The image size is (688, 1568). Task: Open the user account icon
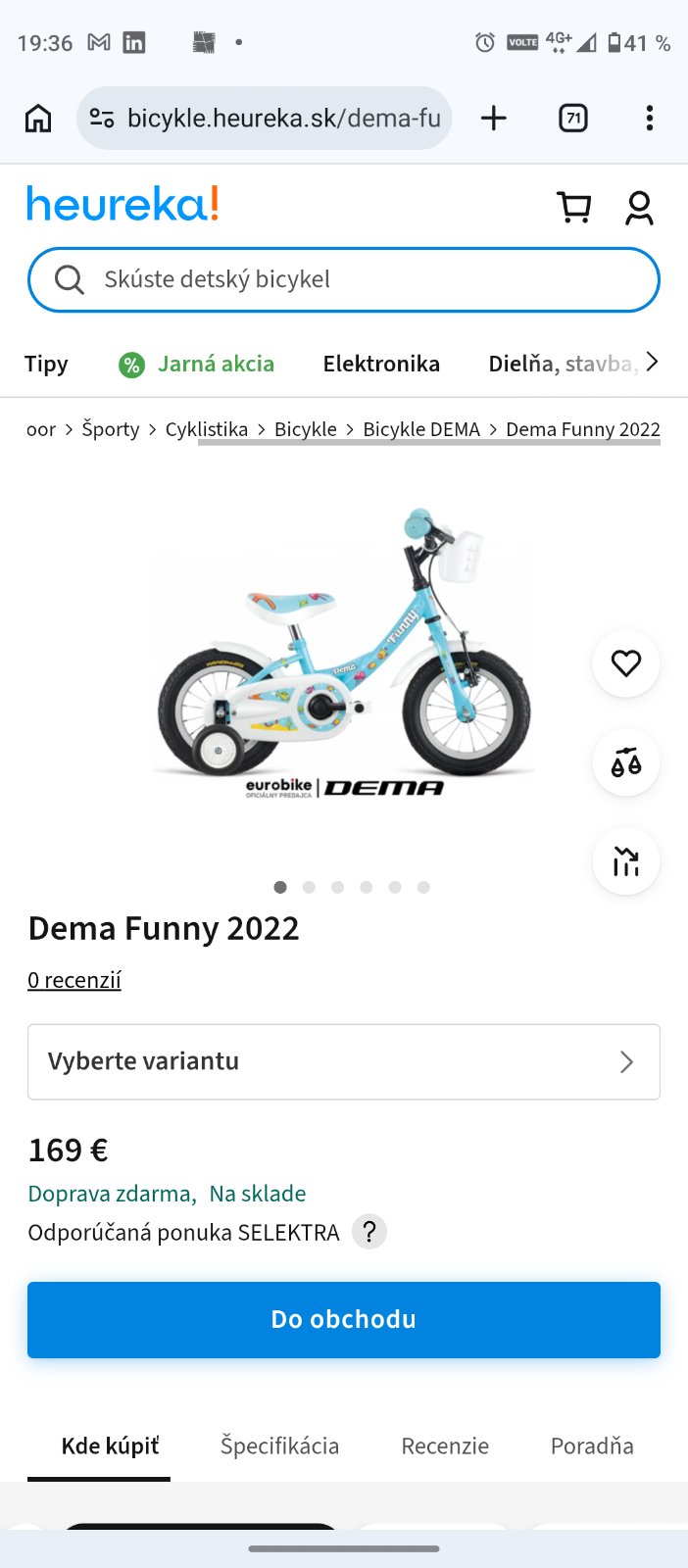[x=639, y=207]
